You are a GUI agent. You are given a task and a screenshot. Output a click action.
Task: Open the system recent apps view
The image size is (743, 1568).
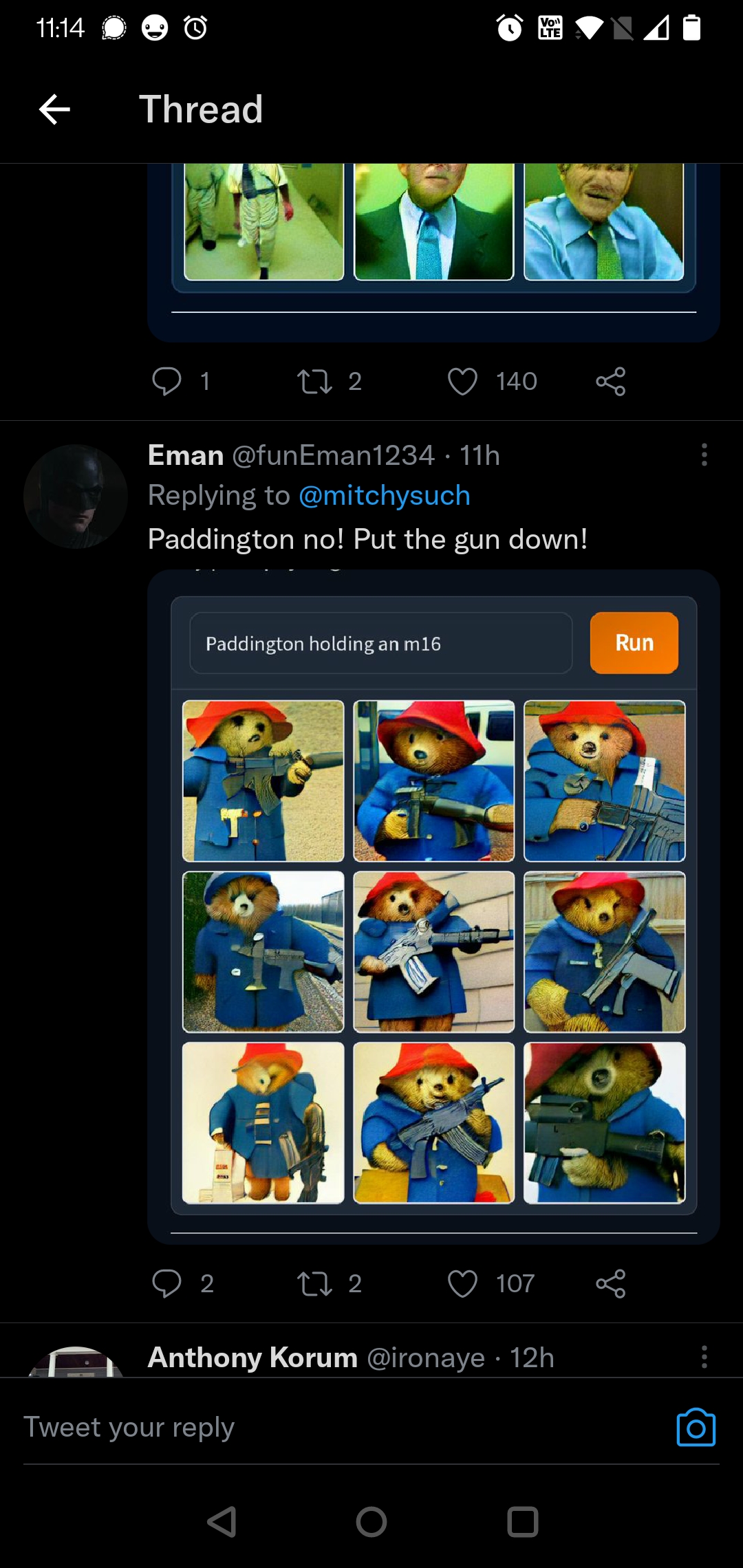point(522,1522)
